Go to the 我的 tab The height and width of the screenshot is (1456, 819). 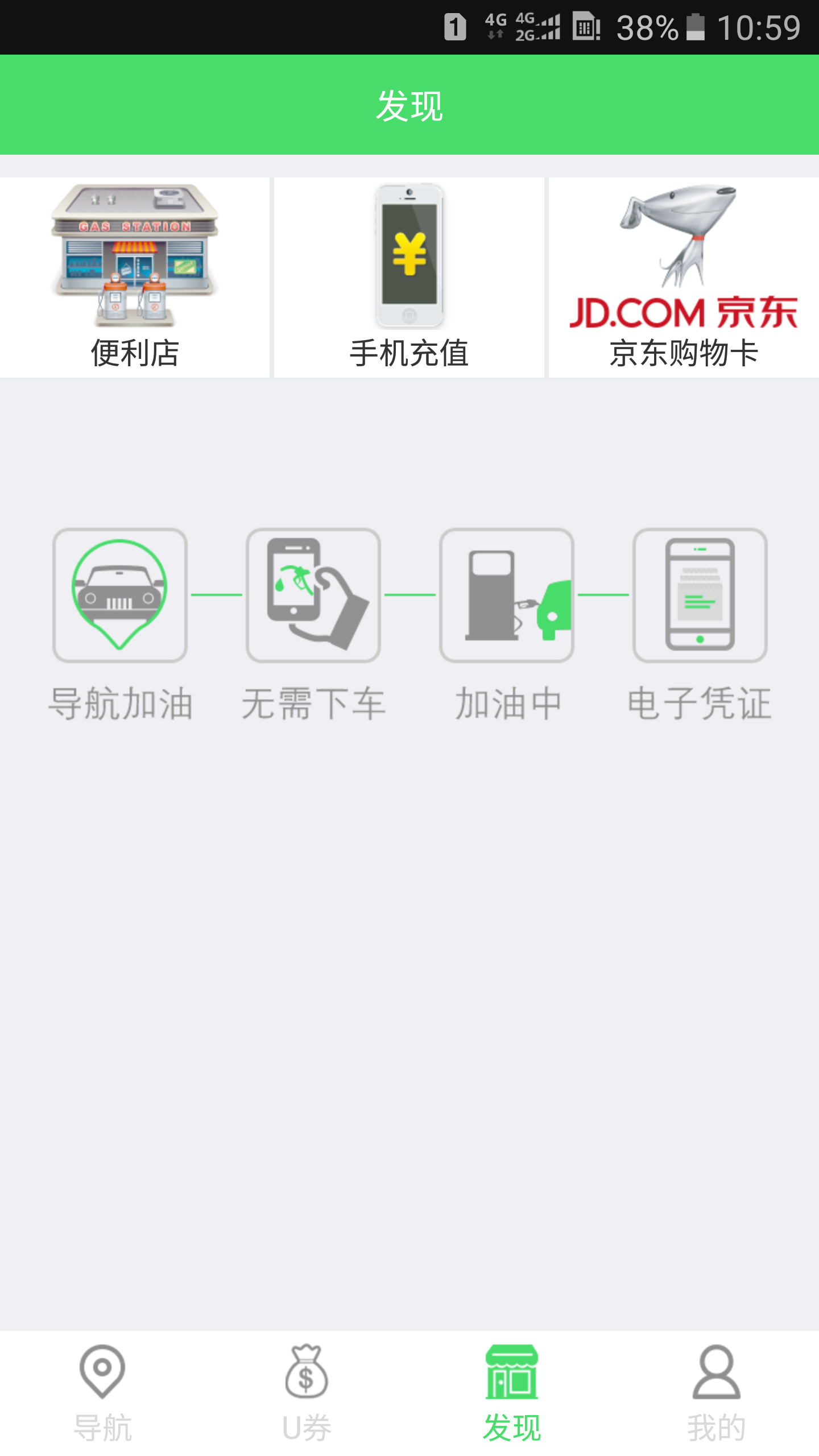click(x=717, y=1393)
